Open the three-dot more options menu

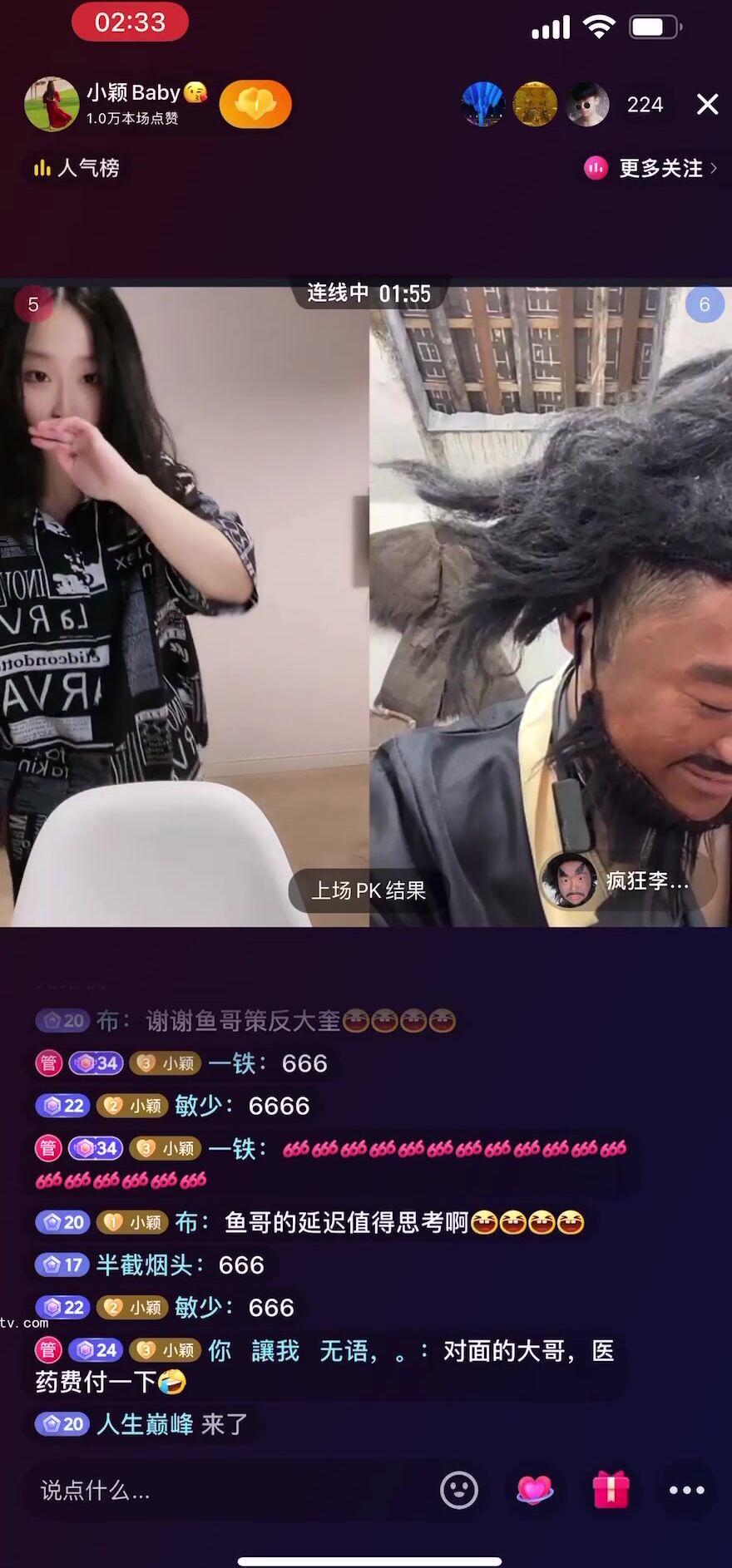pyautogui.click(x=687, y=1490)
